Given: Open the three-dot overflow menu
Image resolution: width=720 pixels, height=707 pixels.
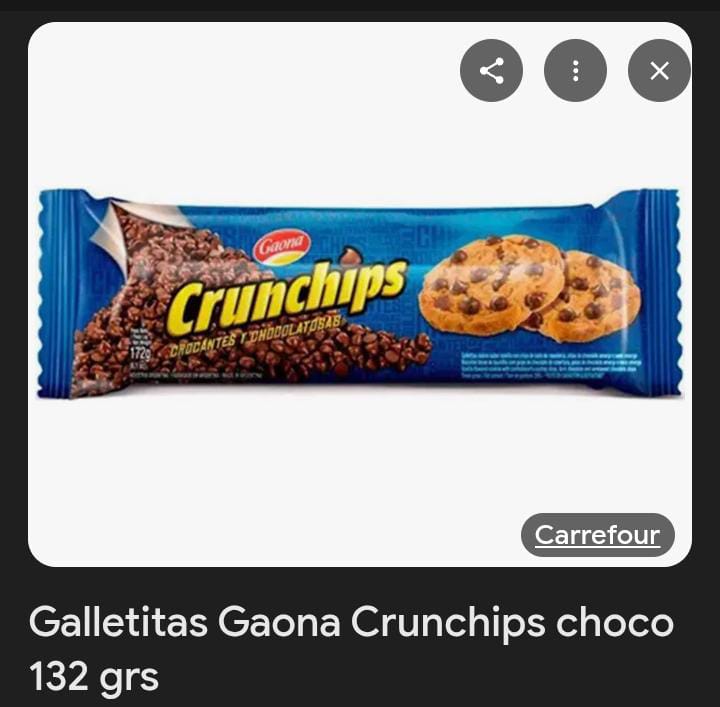Looking at the screenshot, I should pos(575,70).
